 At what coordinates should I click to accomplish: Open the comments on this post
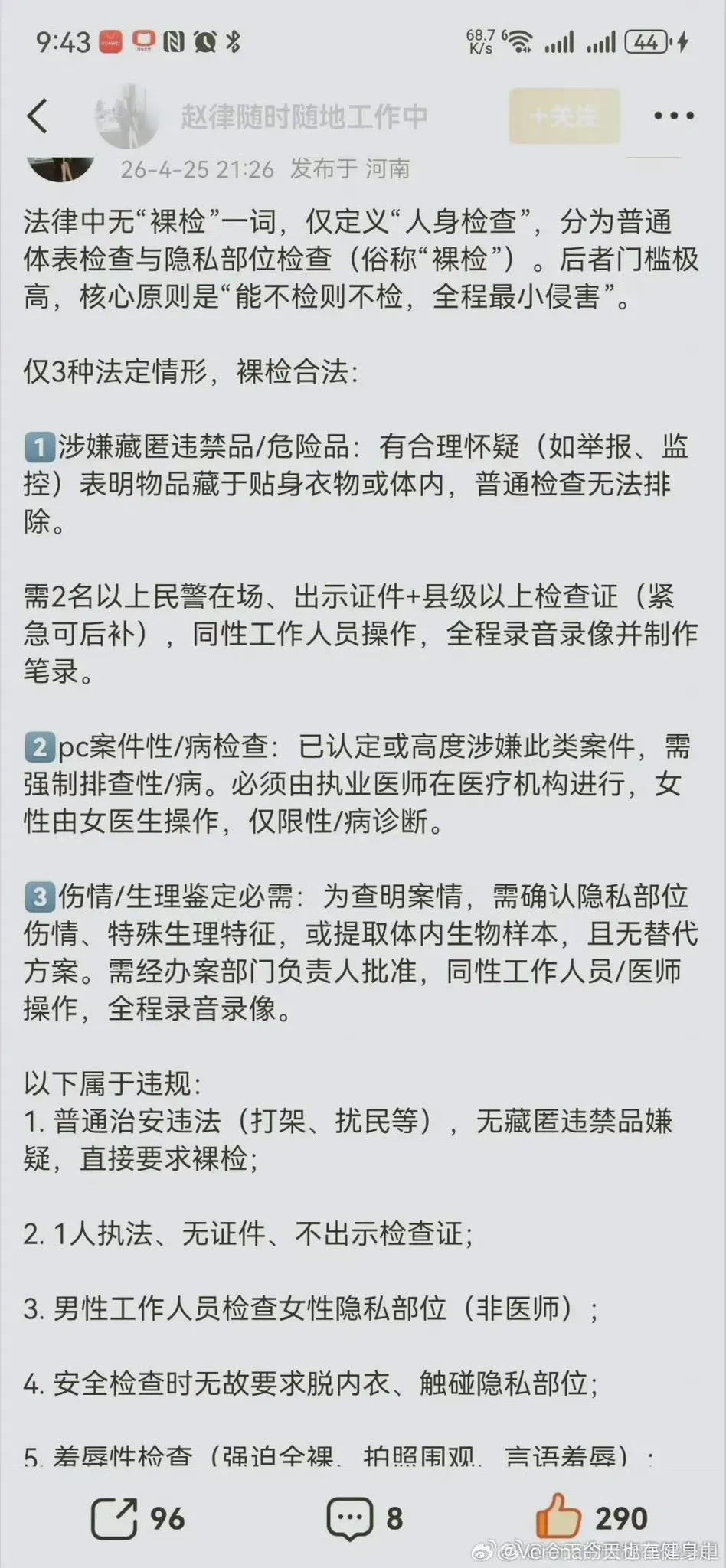click(350, 1517)
